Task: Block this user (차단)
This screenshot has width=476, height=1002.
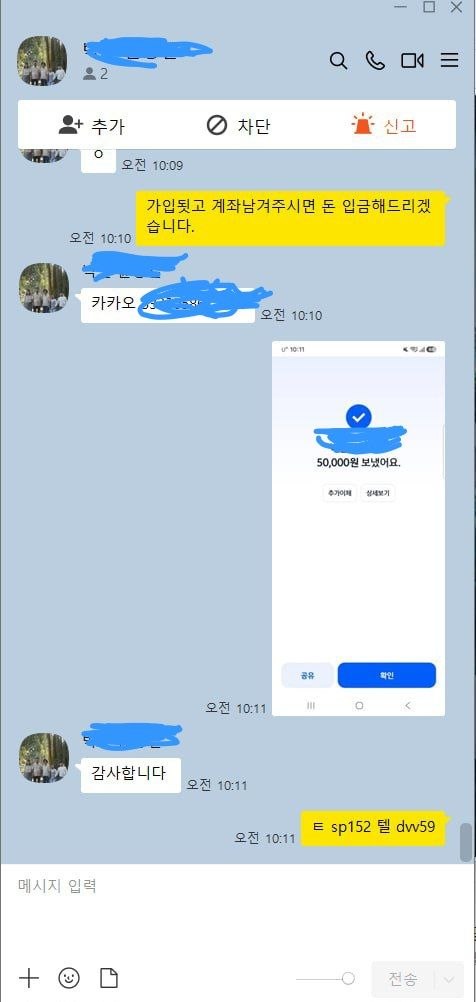Action: 238,125
